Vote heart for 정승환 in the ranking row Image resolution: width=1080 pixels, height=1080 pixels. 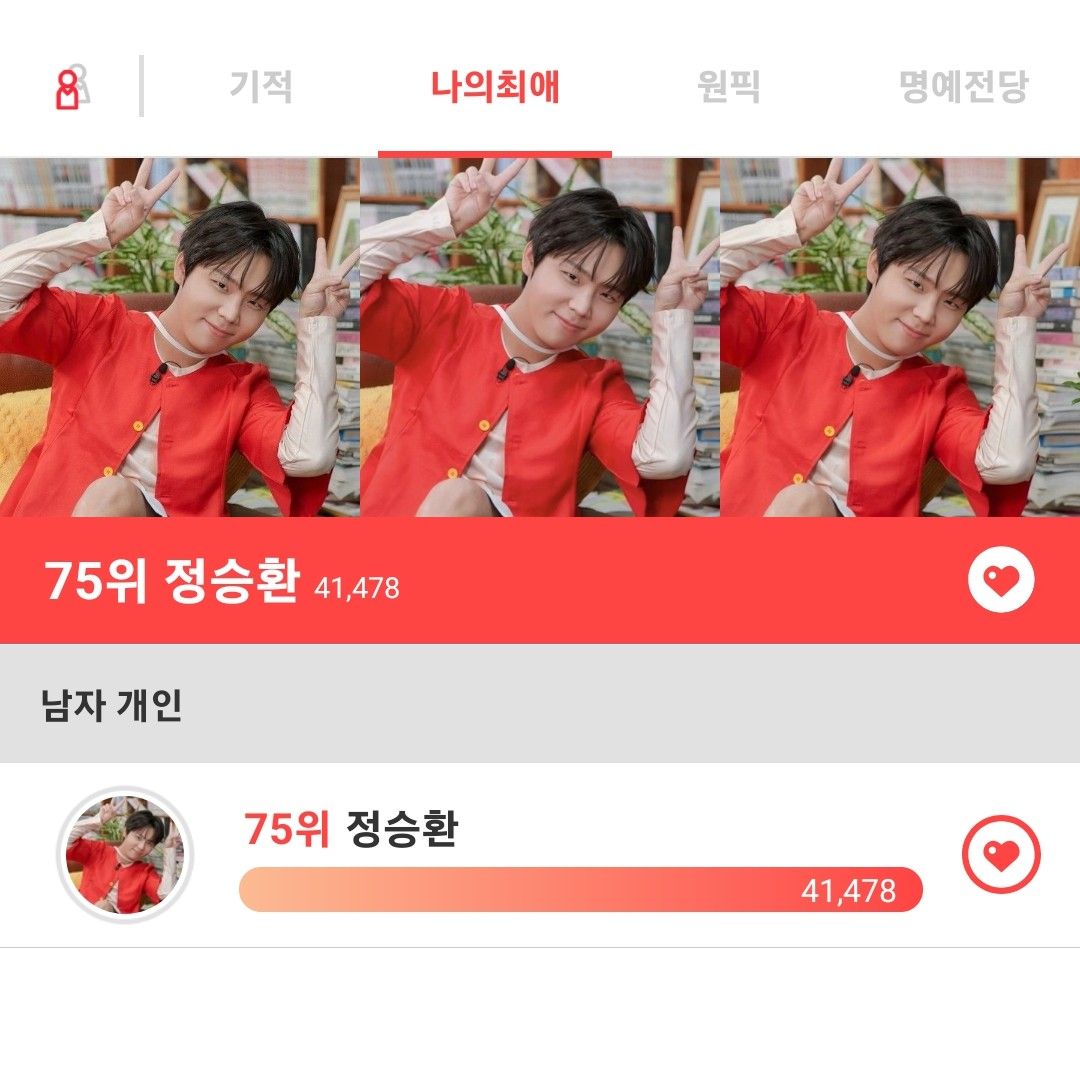tap(1000, 855)
